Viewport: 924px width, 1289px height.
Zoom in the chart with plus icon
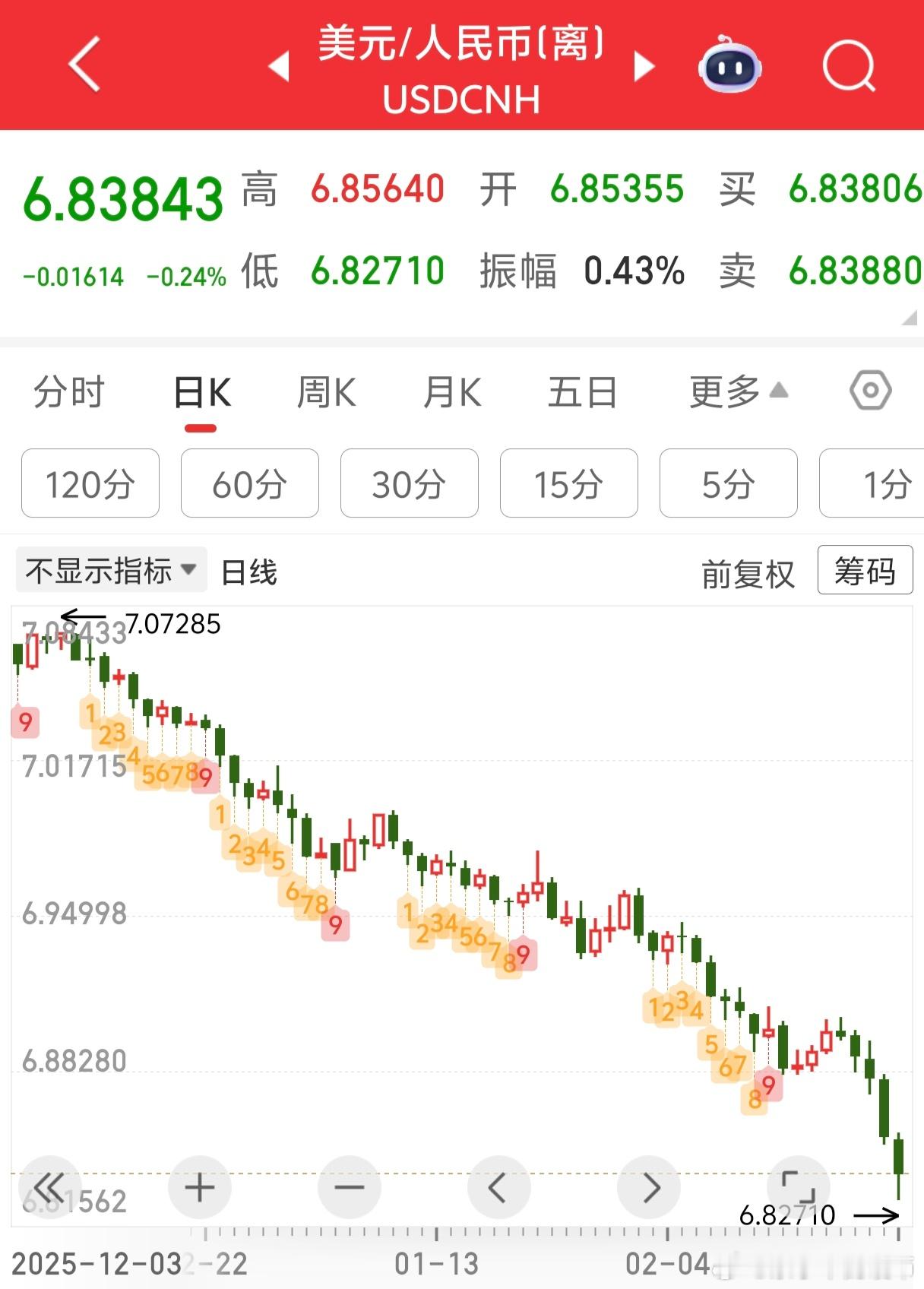[x=199, y=1186]
